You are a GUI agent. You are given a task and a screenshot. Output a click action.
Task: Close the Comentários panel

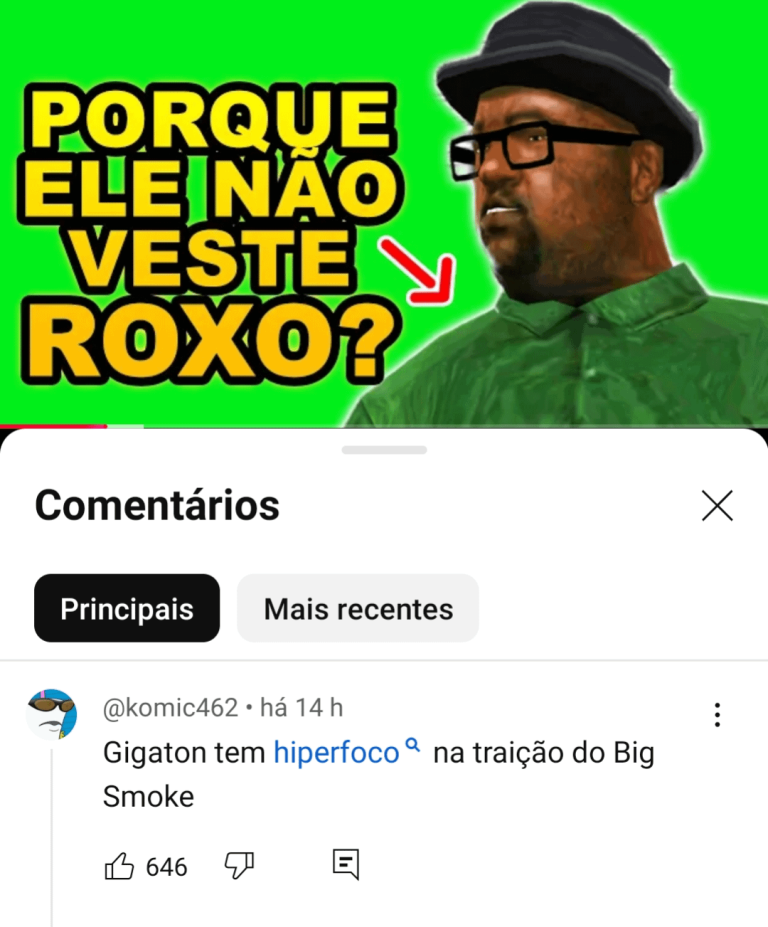pos(717,506)
